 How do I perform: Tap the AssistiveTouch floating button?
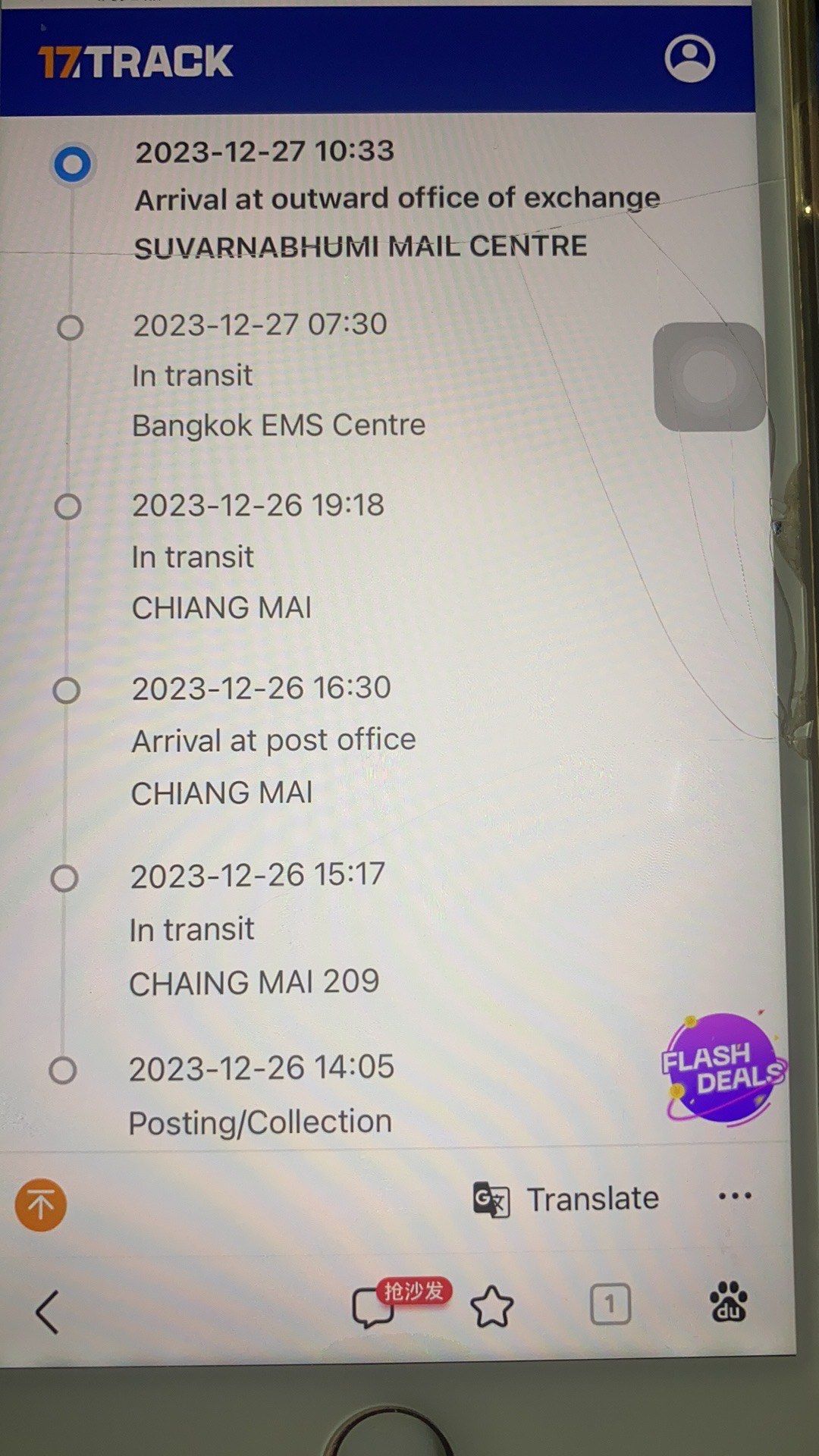pos(709,377)
